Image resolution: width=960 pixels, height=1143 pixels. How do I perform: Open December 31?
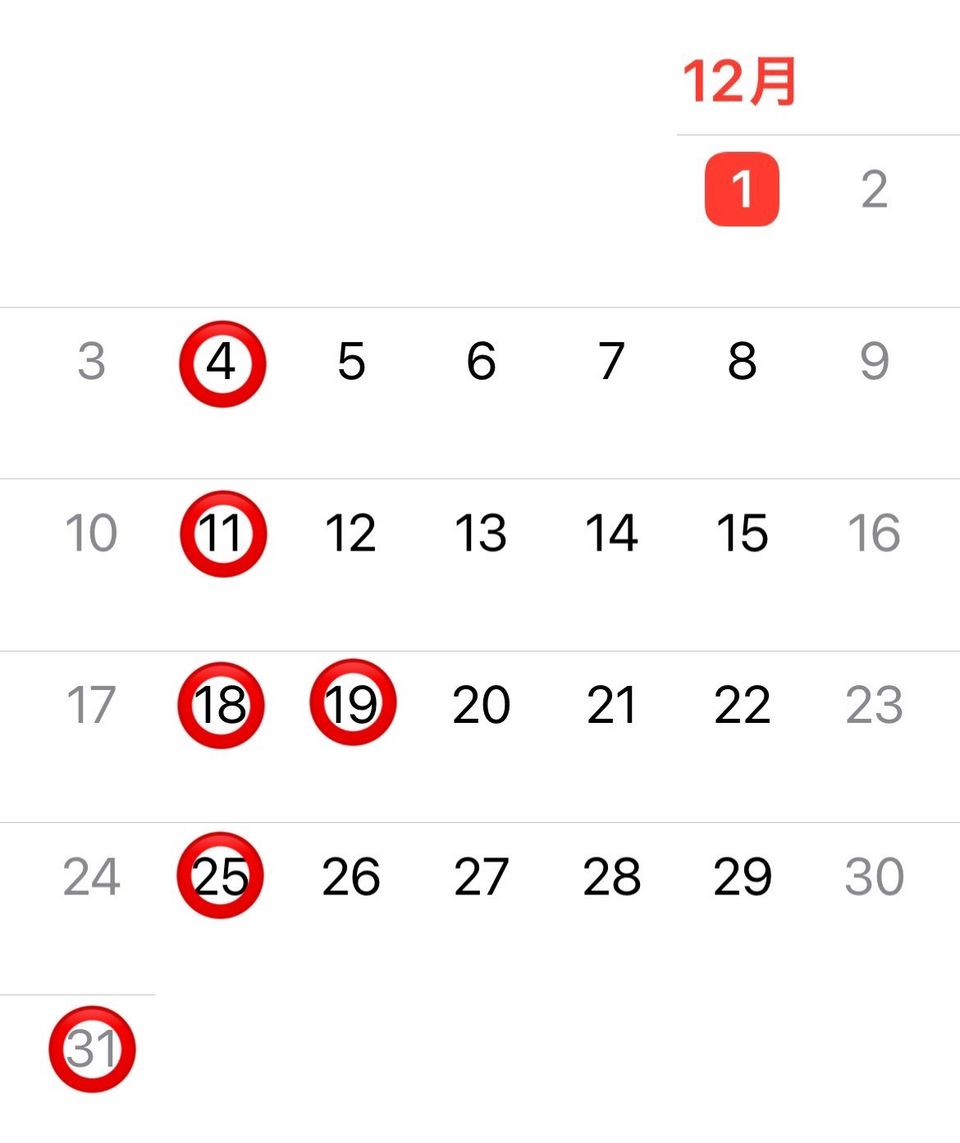92,1050
